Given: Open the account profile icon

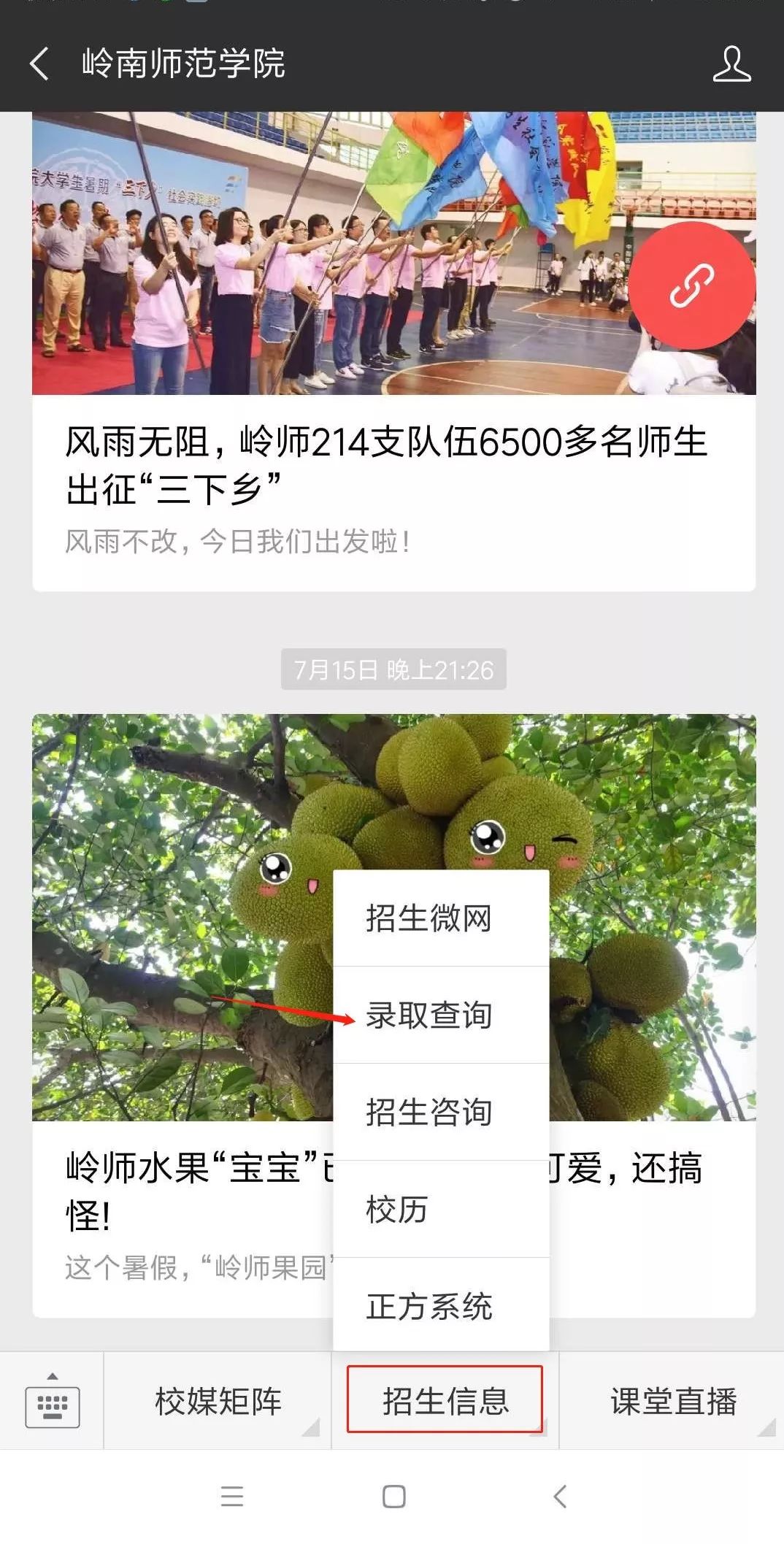Looking at the screenshot, I should (x=731, y=64).
